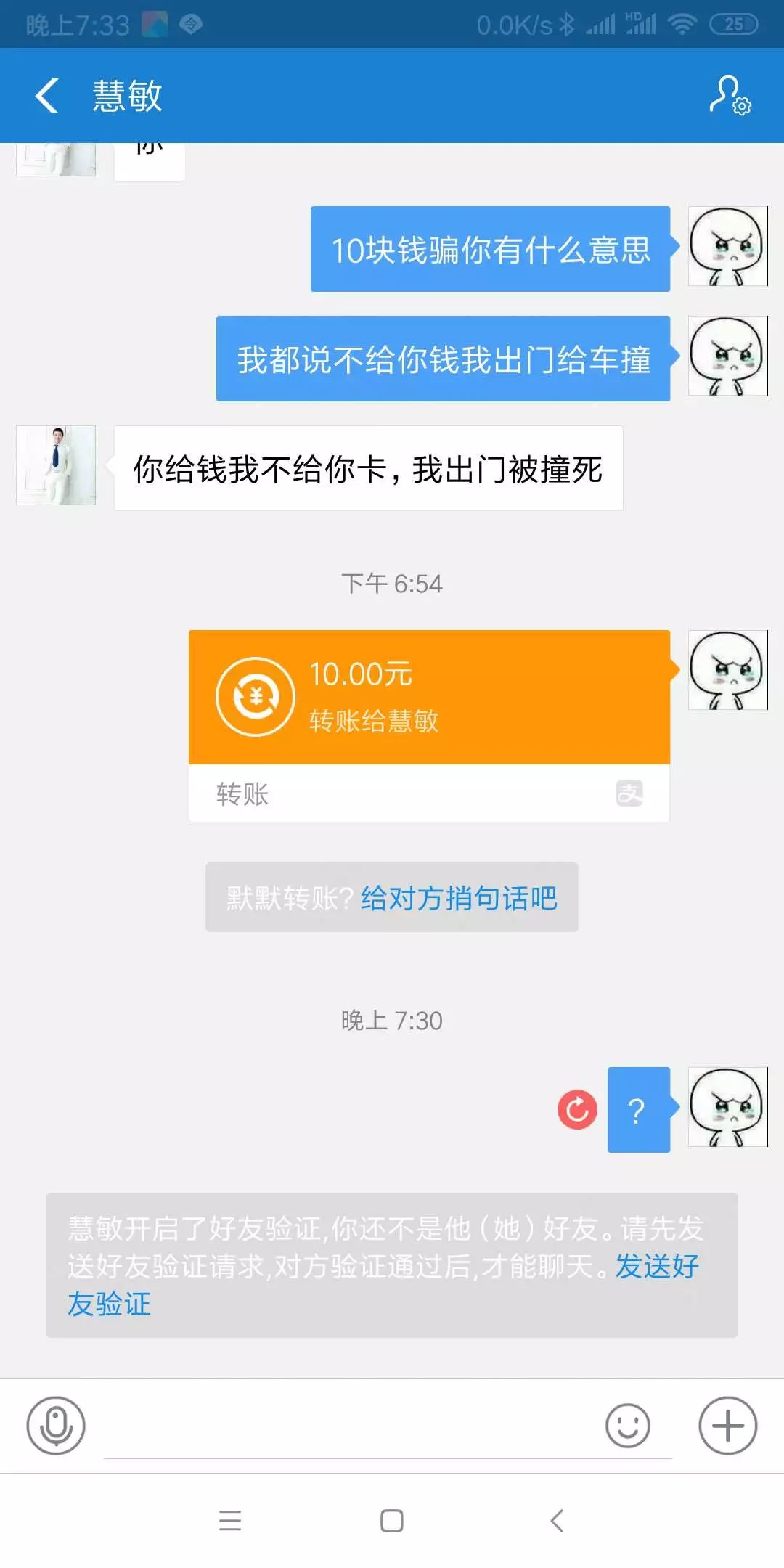Image resolution: width=784 pixels, height=1568 pixels.
Task: Tap the 发送好友验证 link
Action: (x=383, y=1285)
